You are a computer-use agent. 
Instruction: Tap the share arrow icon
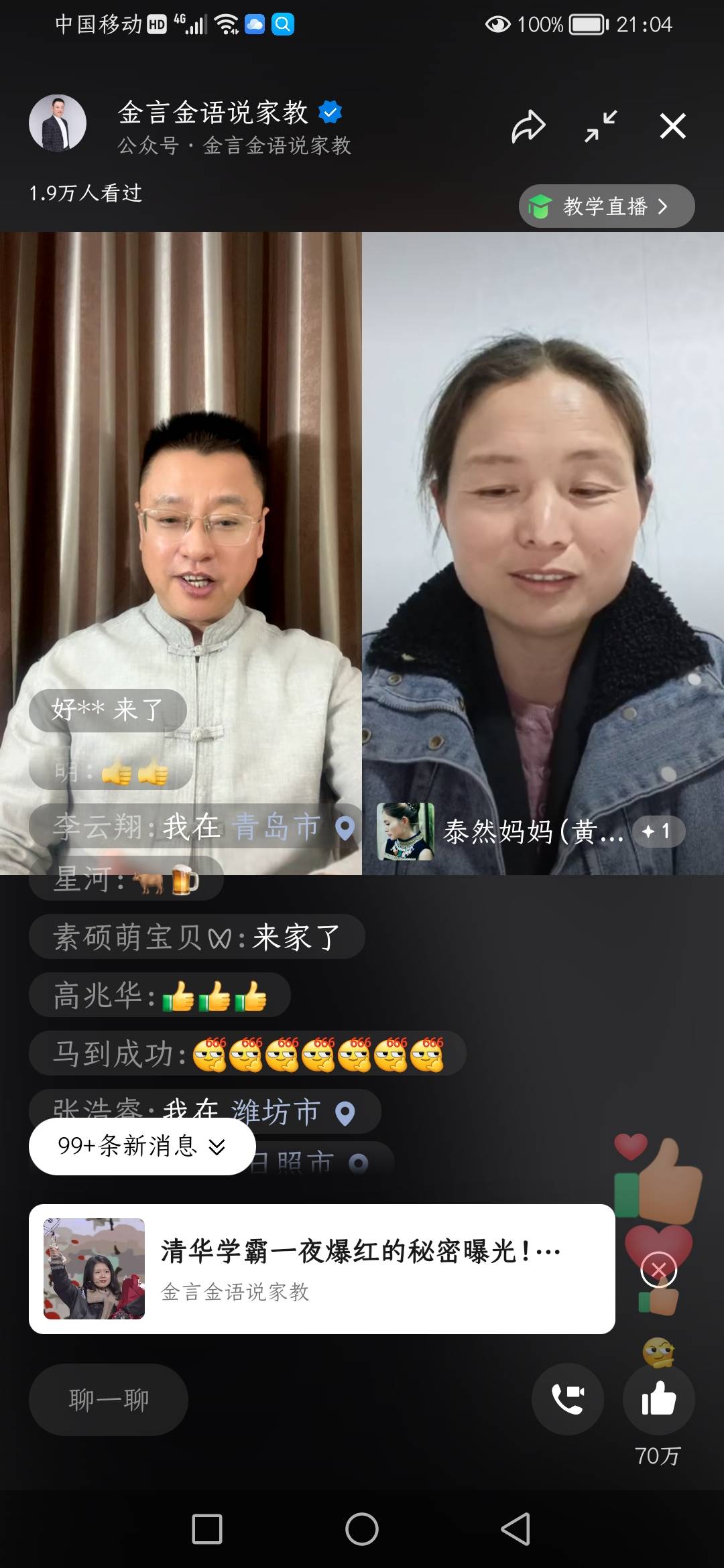[x=529, y=125]
